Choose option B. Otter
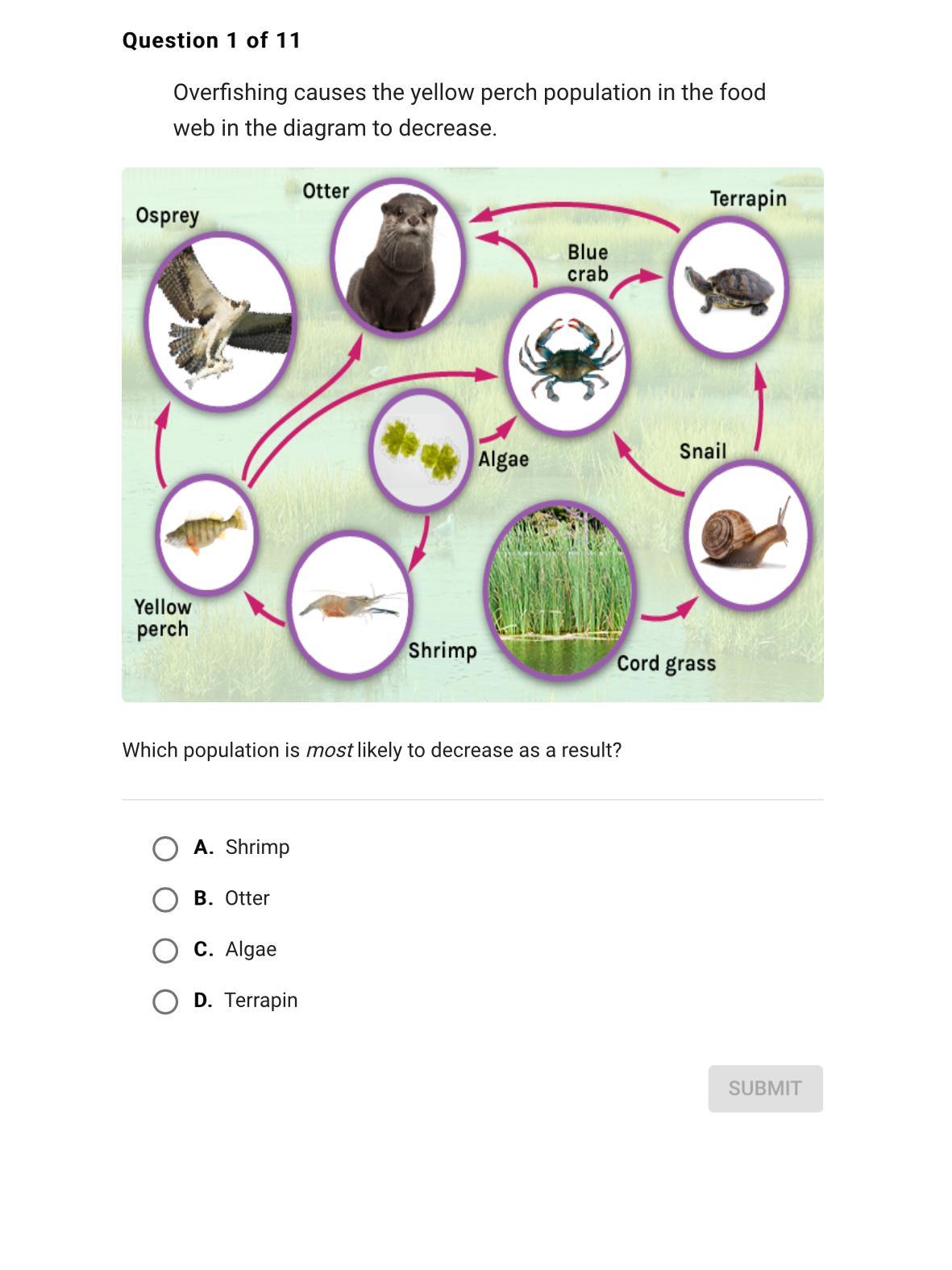Image resolution: width=952 pixels, height=1270 pixels. coord(165,899)
